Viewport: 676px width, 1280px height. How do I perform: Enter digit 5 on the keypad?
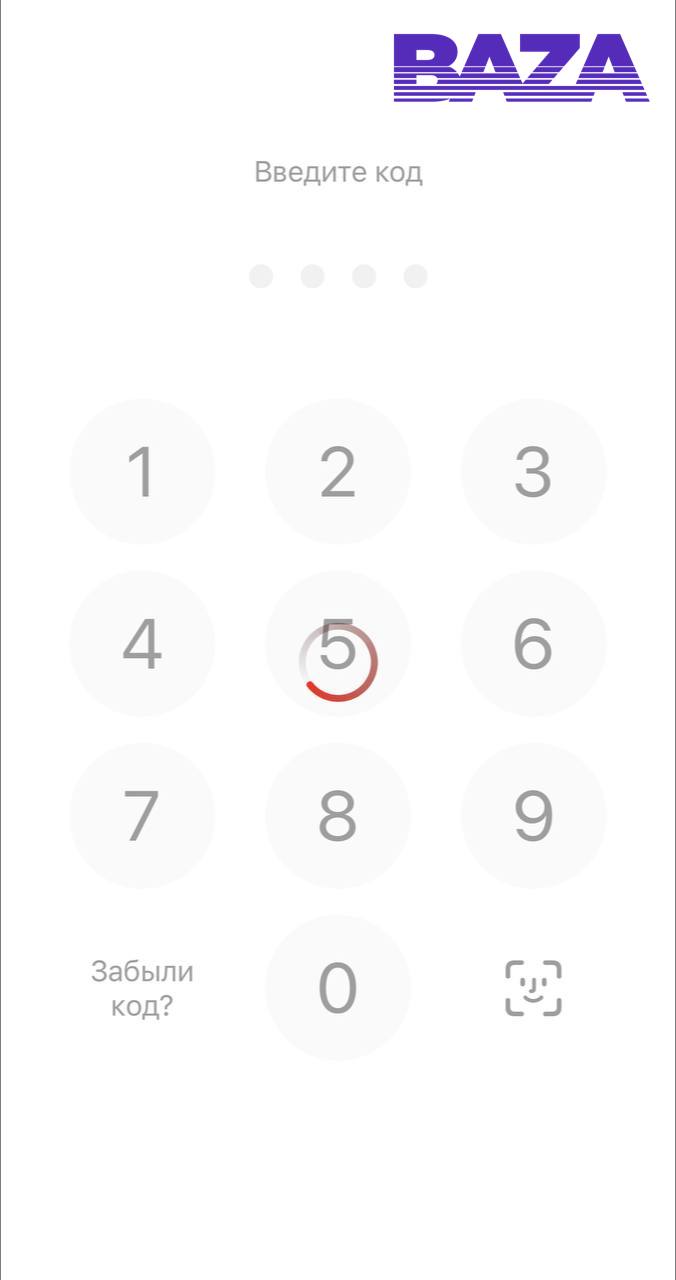click(338, 643)
